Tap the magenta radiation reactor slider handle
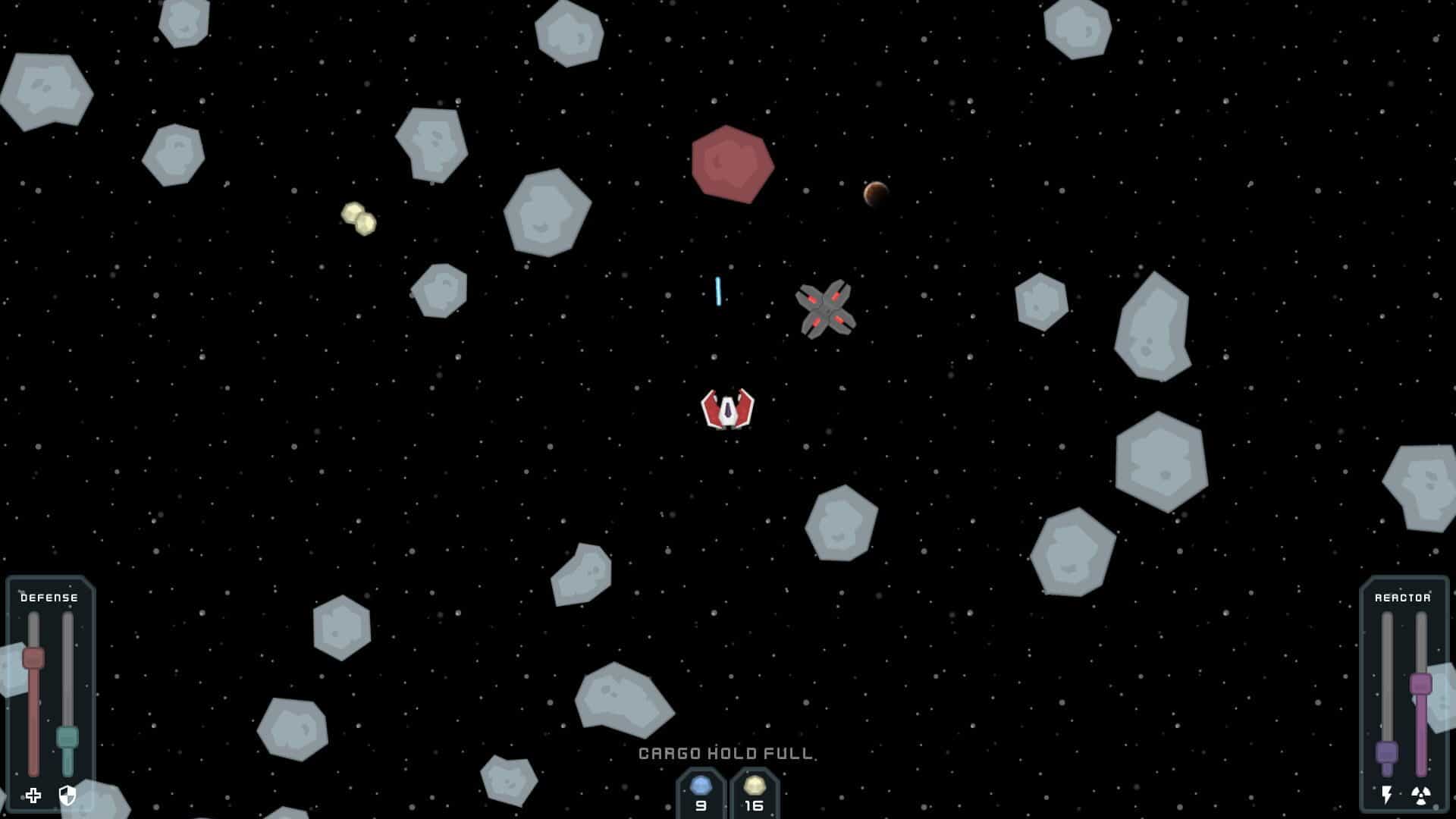This screenshot has width=1456, height=819. [1421, 684]
